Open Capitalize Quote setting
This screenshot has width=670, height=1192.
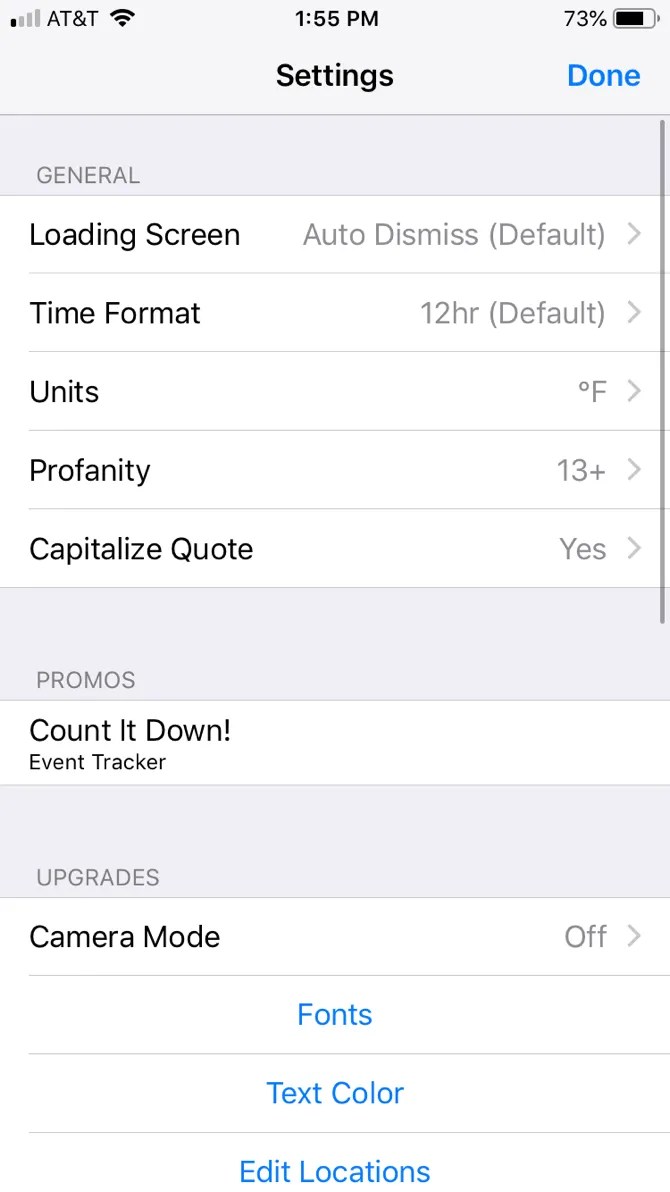pyautogui.click(x=335, y=549)
